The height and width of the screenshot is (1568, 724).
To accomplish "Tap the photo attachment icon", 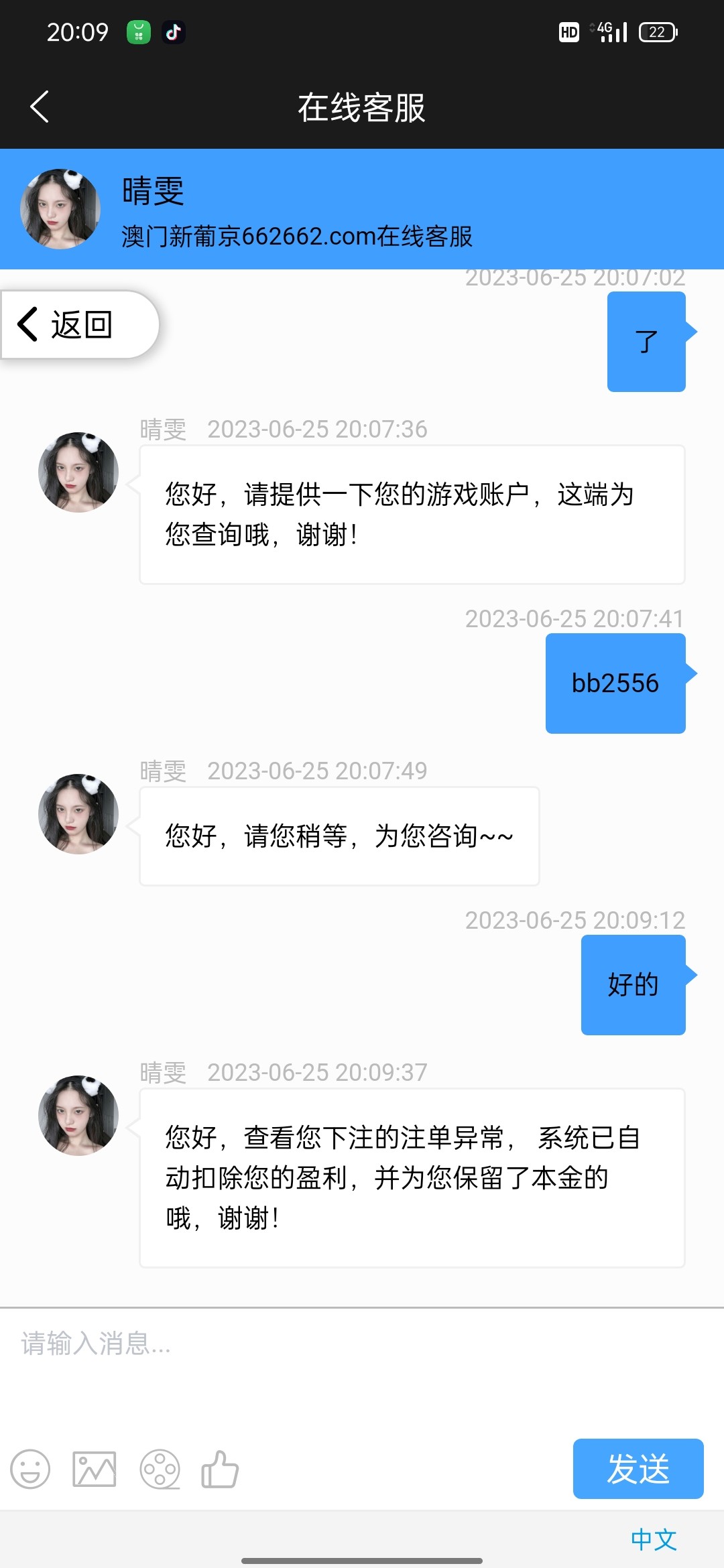I will pyautogui.click(x=94, y=1467).
